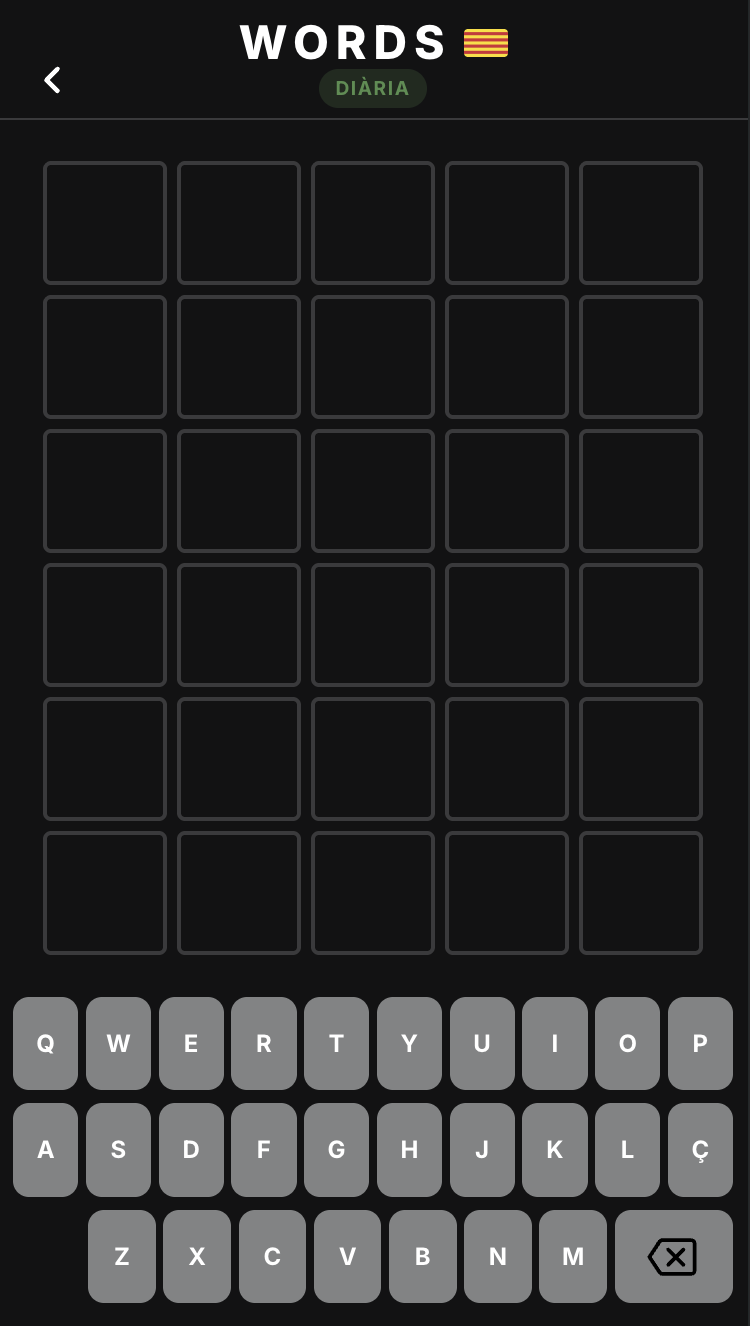Image resolution: width=750 pixels, height=1326 pixels.
Task: Enter the letter S
Action: click(x=118, y=1150)
